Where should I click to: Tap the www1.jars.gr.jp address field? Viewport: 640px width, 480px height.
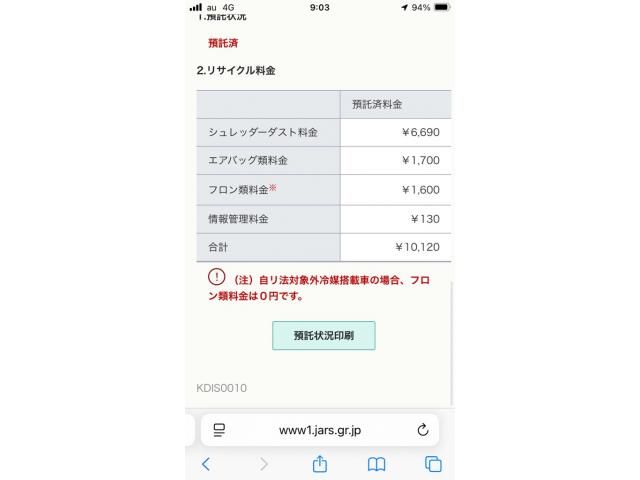(320, 430)
